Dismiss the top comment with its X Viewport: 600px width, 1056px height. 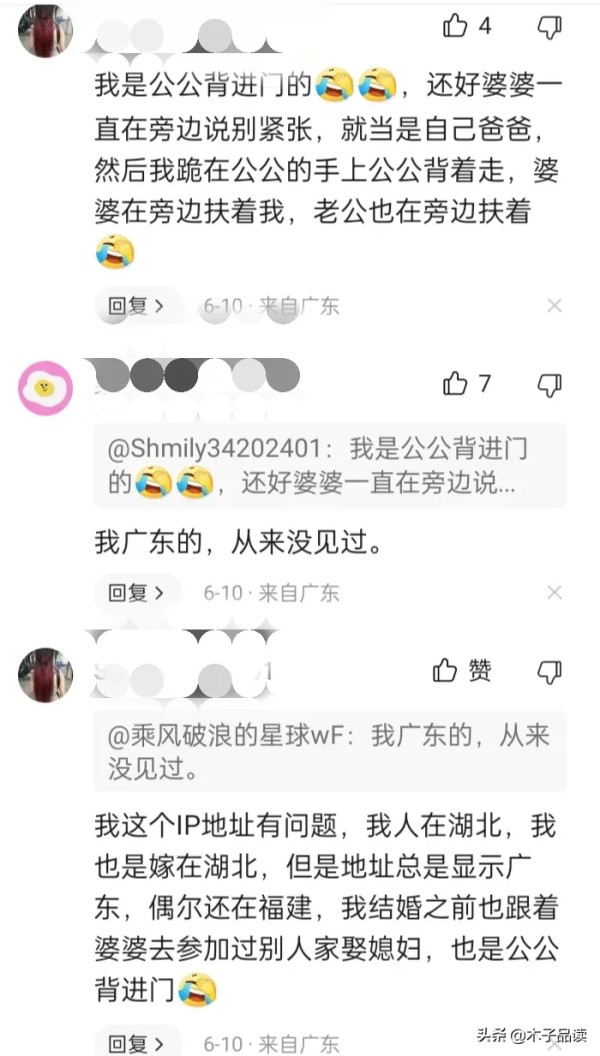[555, 305]
